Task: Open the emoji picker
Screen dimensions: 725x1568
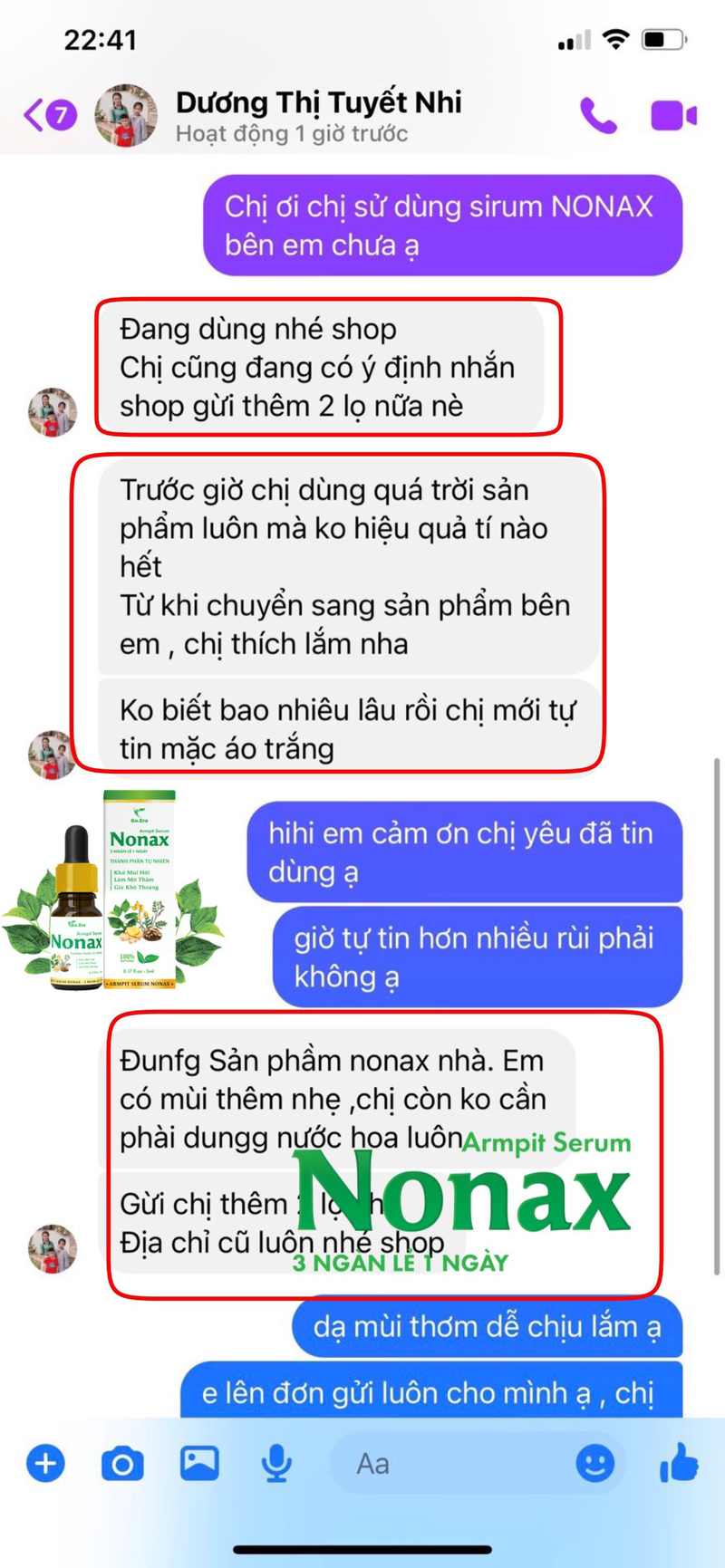Action: click(x=594, y=1463)
